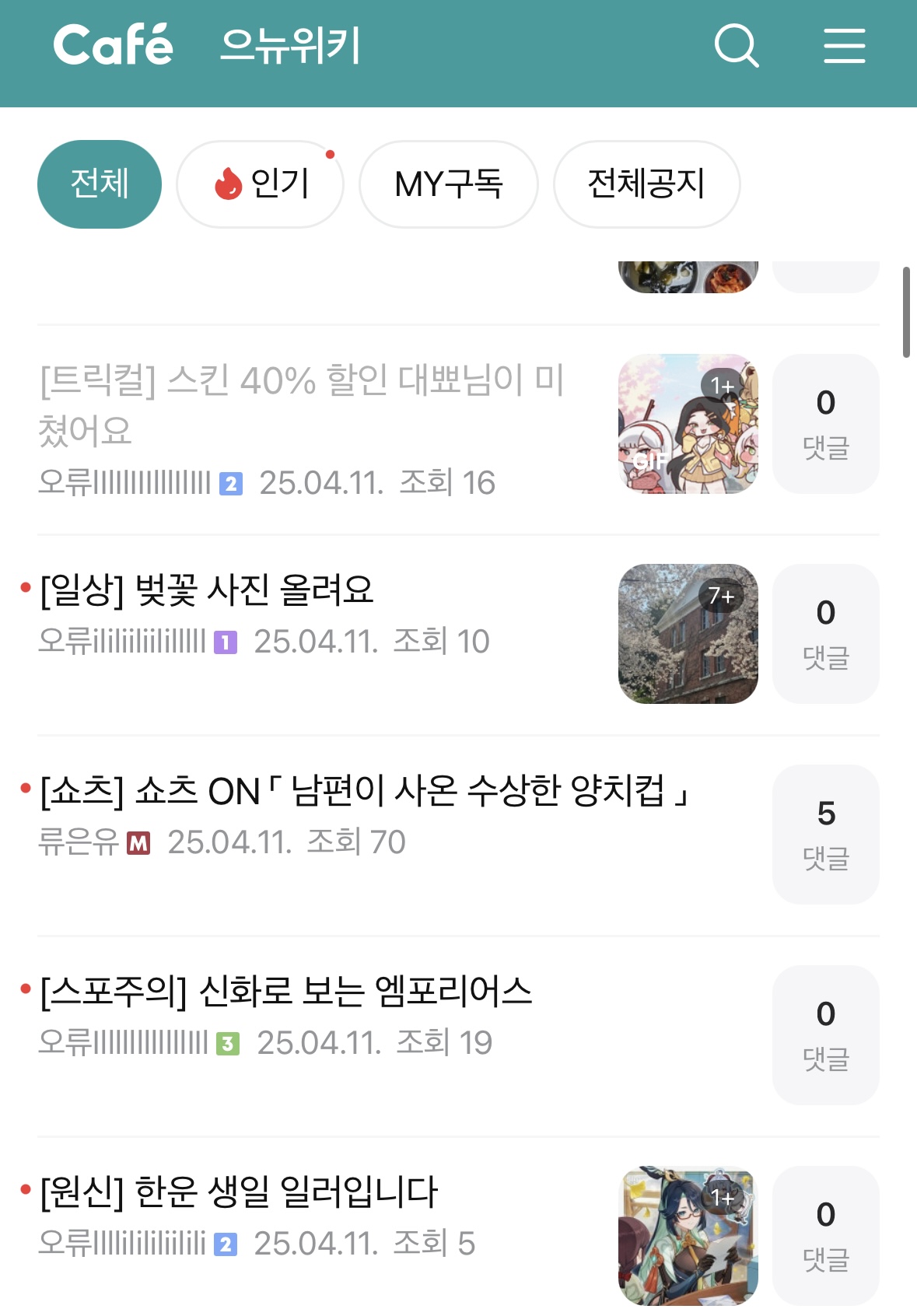Switch to the 인기 tab

pyautogui.click(x=261, y=184)
